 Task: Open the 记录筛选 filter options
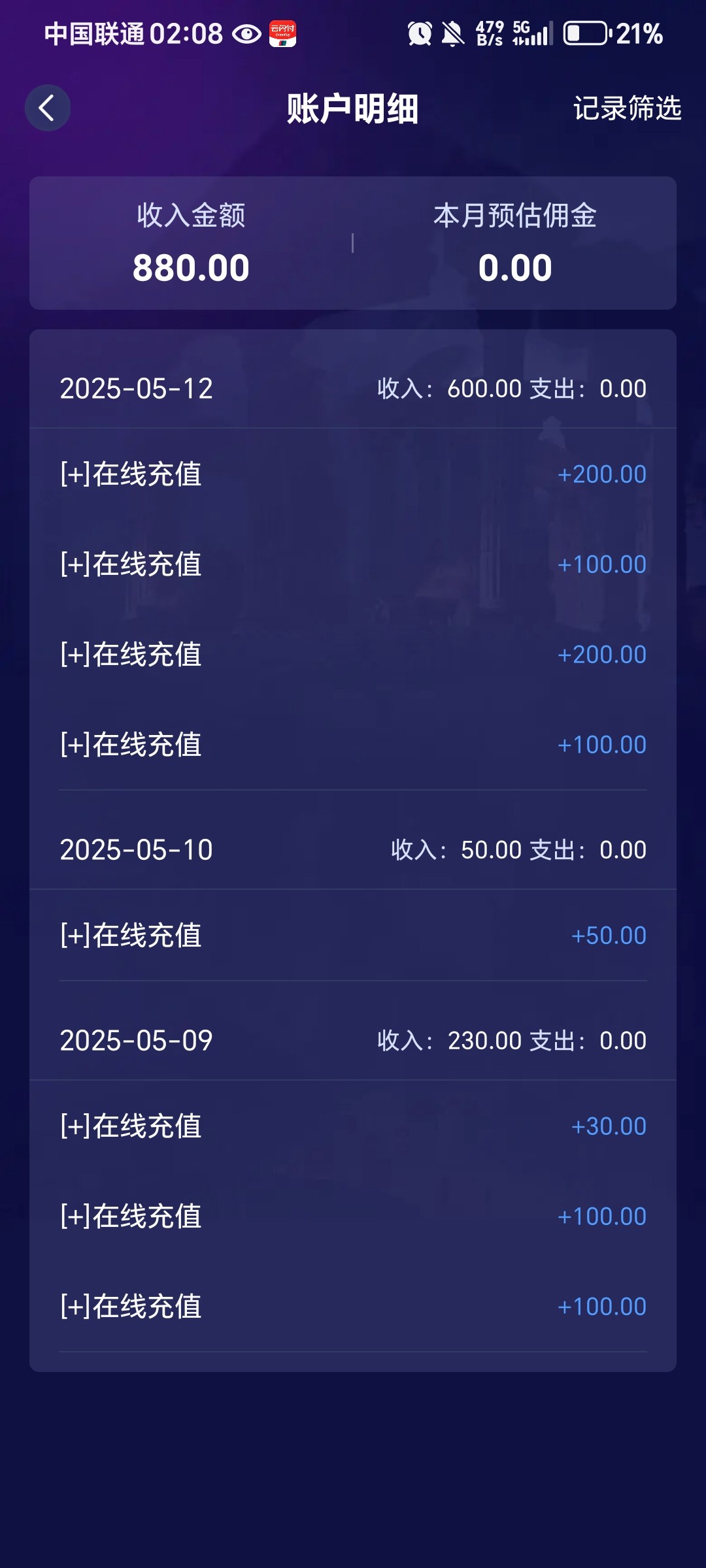point(626,109)
